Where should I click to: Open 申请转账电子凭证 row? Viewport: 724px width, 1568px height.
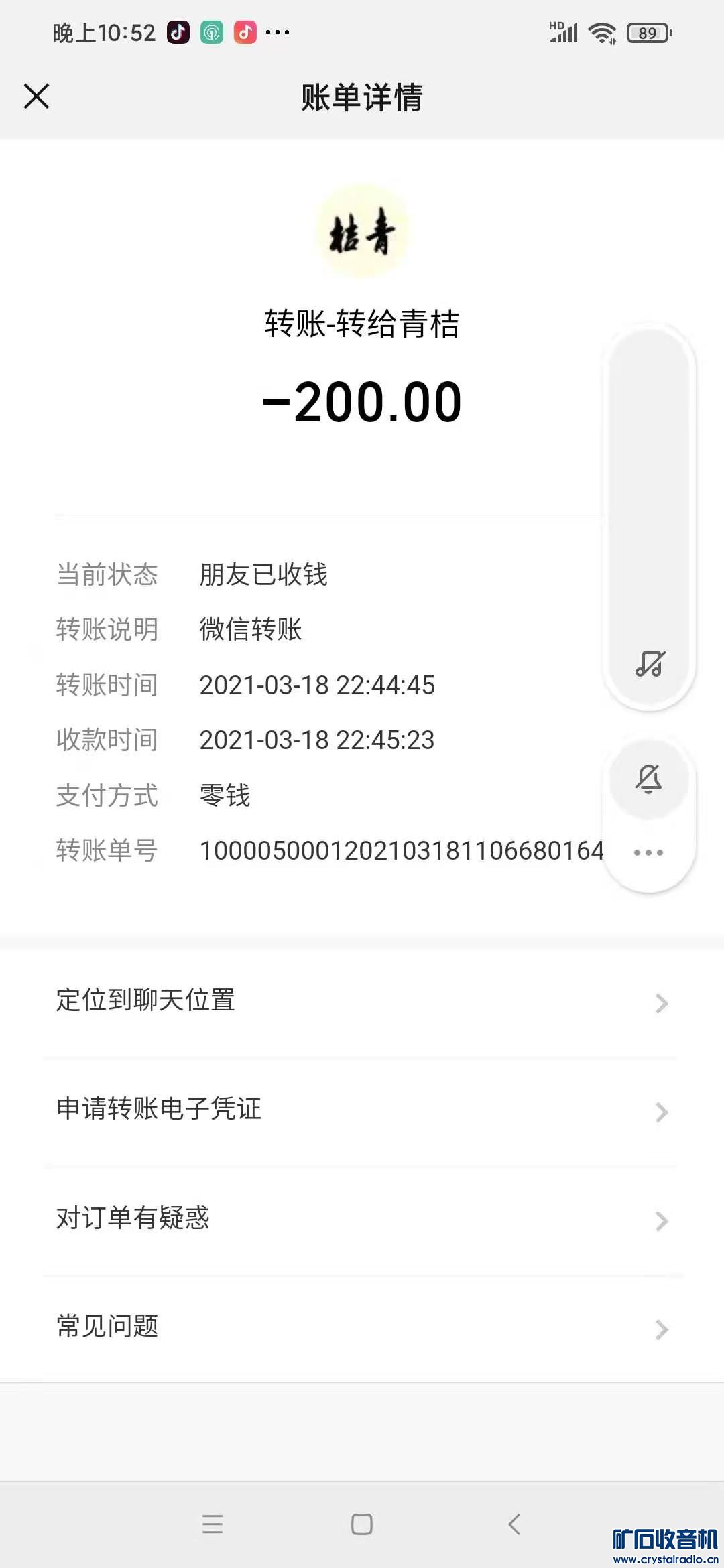pos(362,1110)
